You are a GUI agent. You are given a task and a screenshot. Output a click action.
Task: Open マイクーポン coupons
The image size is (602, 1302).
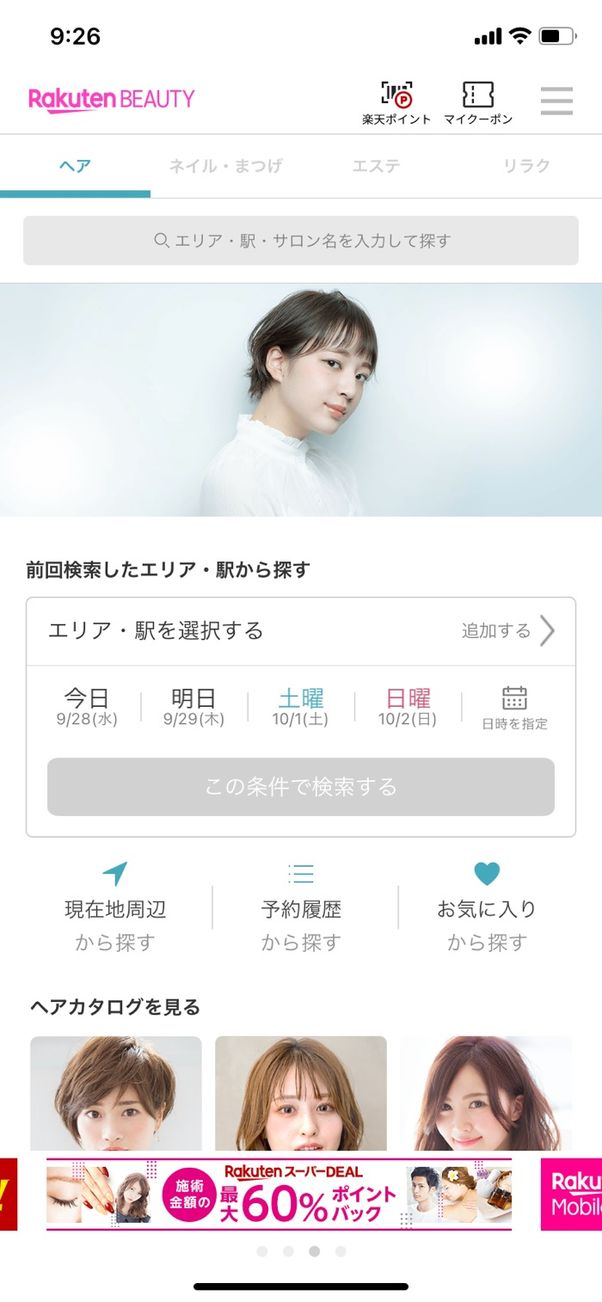tap(478, 102)
